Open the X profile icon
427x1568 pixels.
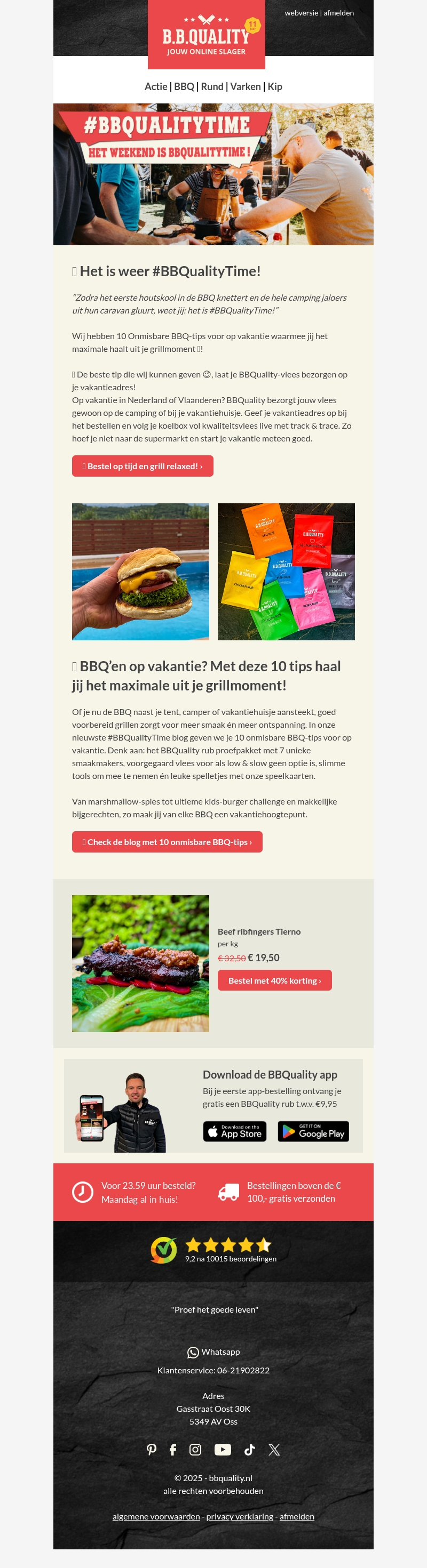tap(274, 1449)
